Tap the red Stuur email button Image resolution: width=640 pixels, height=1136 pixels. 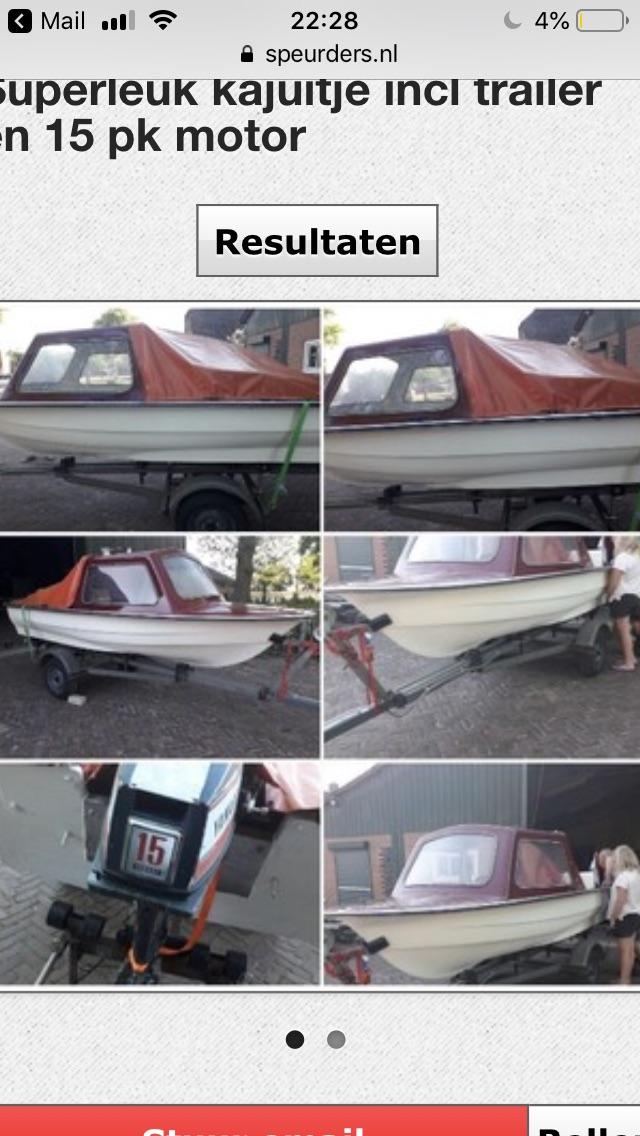click(x=262, y=1124)
